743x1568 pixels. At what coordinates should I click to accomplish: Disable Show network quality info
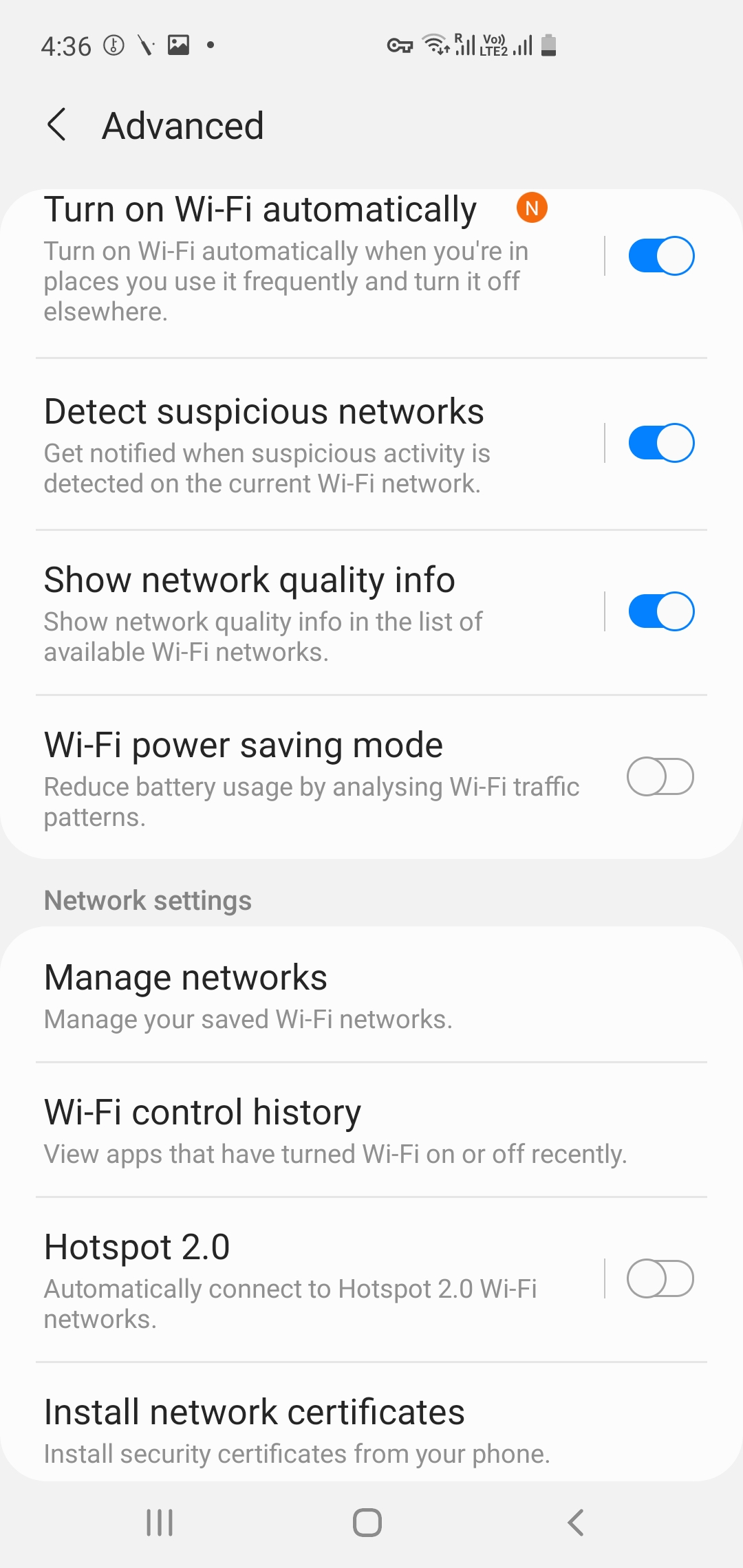[660, 611]
